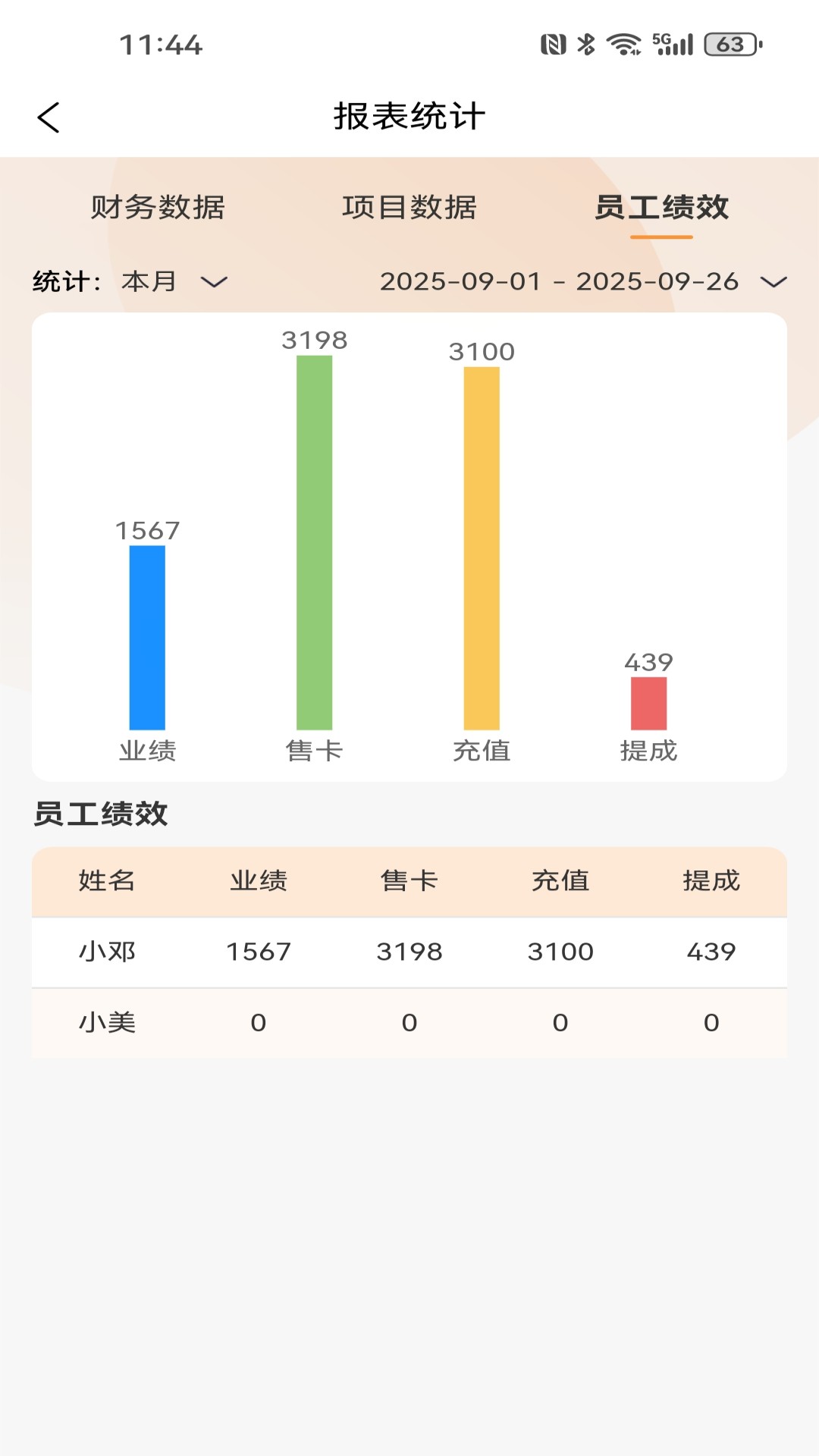
Task: Tap the Bluetooth status icon
Action: click(585, 44)
